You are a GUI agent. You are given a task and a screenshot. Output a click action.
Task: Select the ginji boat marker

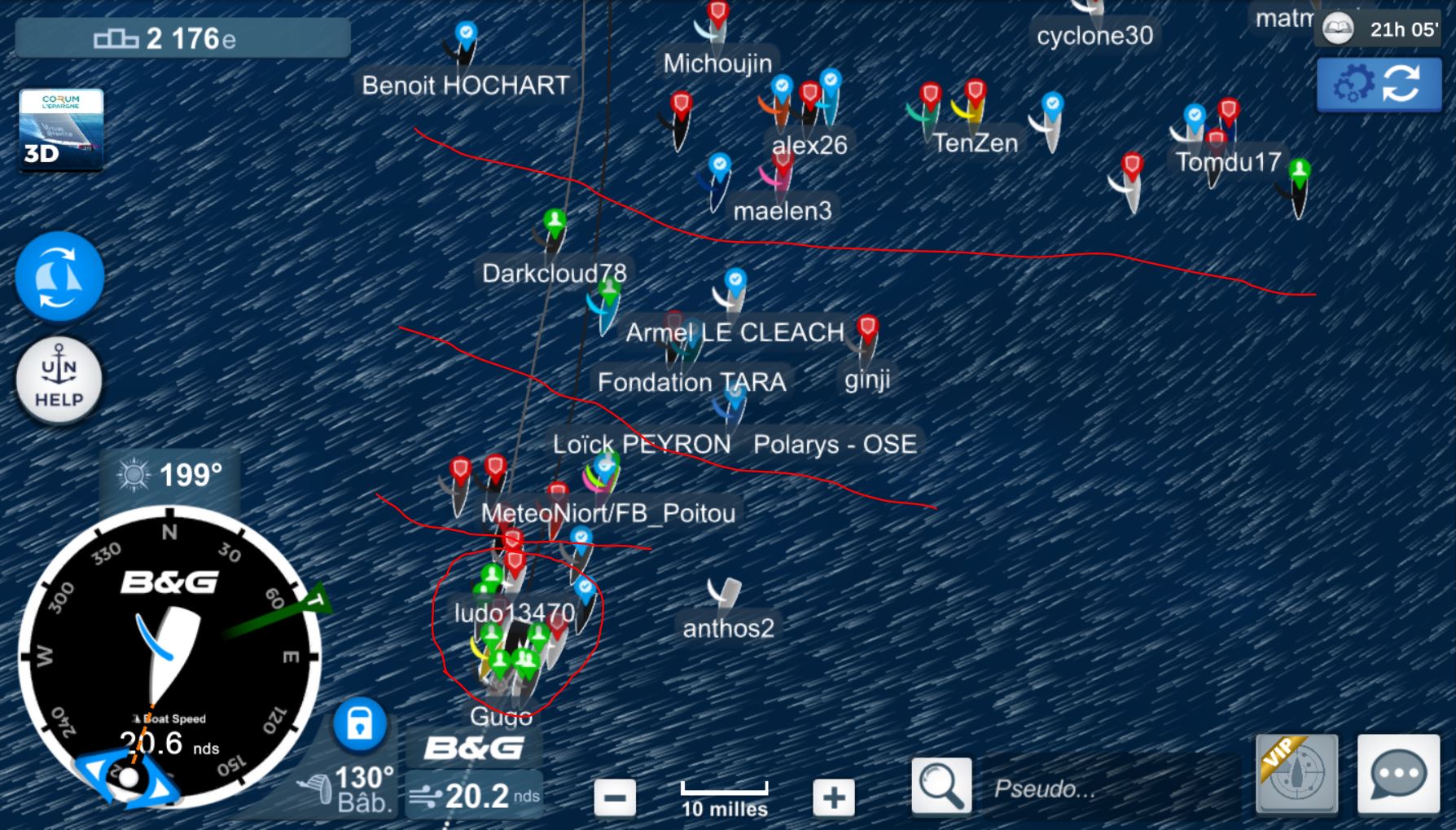(867, 336)
